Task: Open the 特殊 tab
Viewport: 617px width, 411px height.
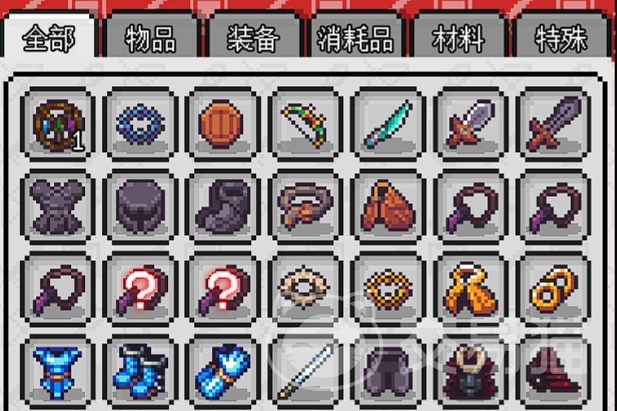Action: [x=561, y=37]
